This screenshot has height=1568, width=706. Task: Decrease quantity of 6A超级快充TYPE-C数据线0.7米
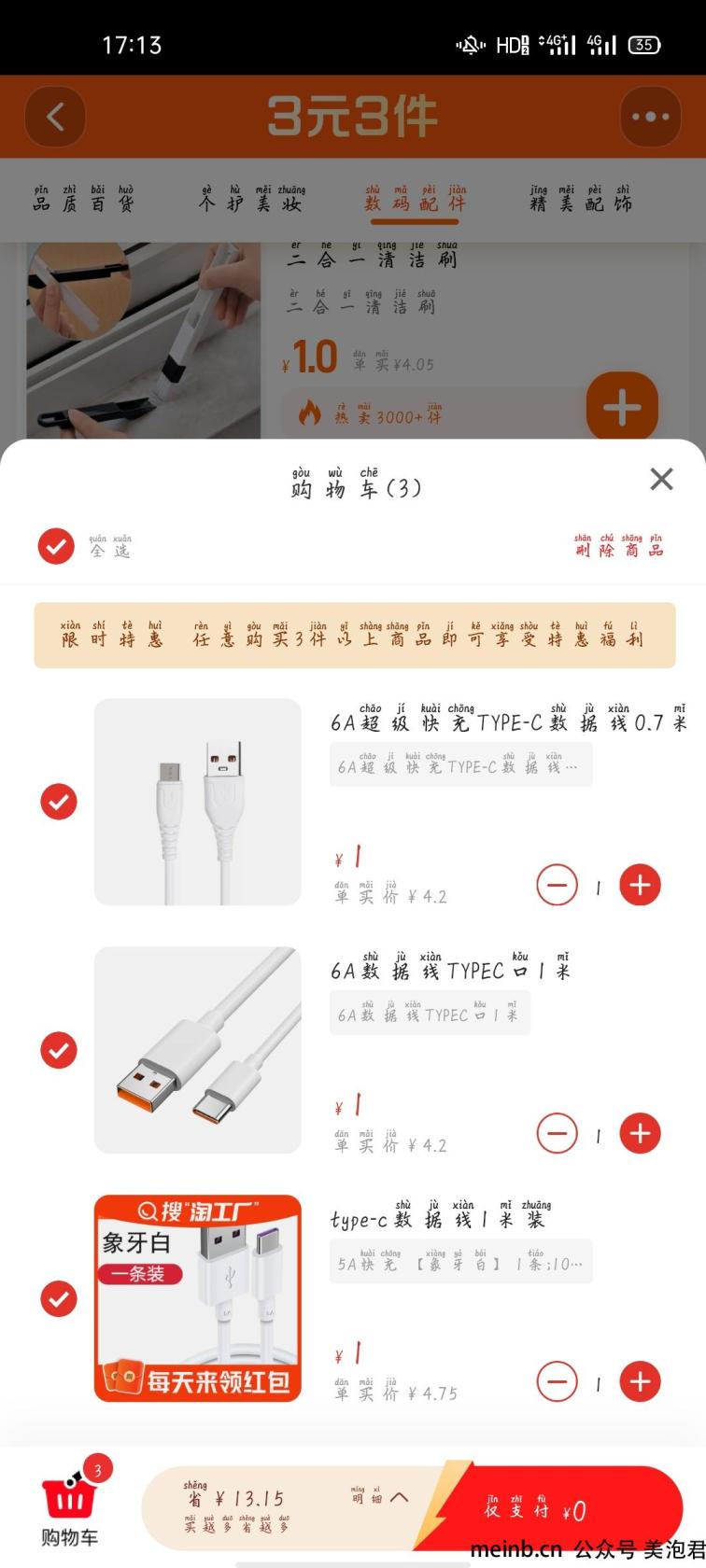coord(557,885)
